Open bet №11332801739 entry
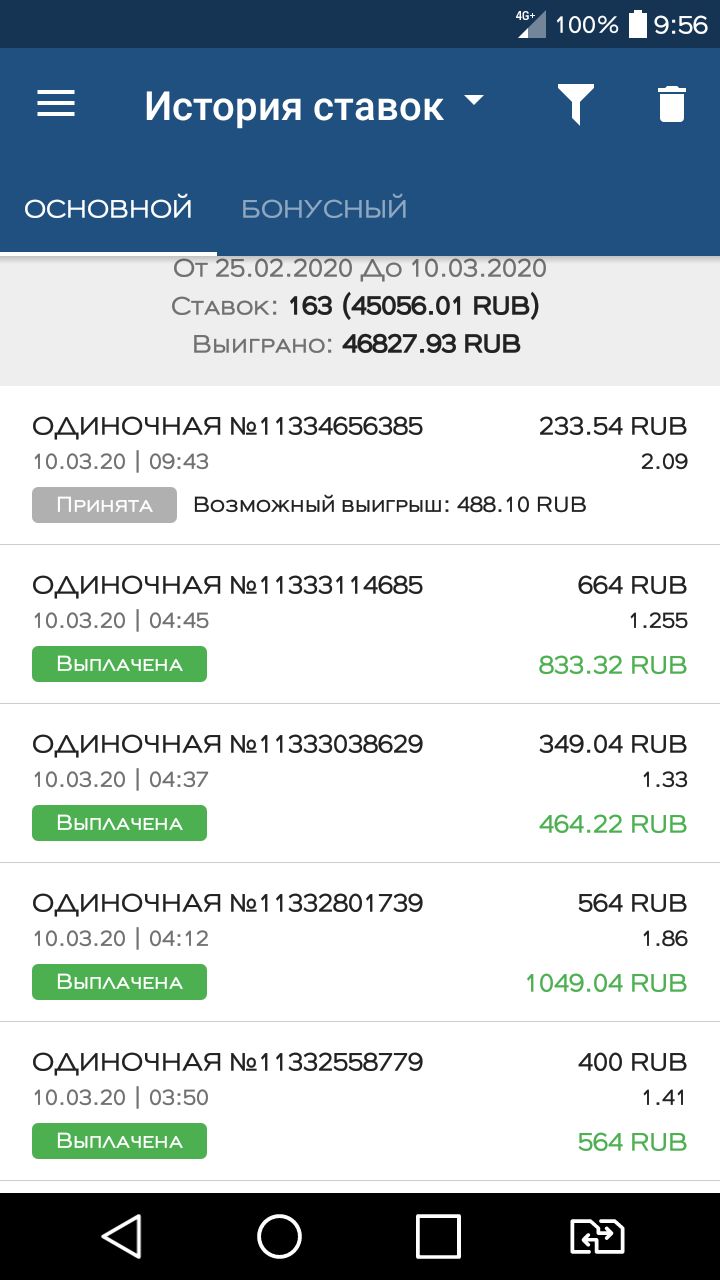This screenshot has height=1280, width=720. click(360, 942)
